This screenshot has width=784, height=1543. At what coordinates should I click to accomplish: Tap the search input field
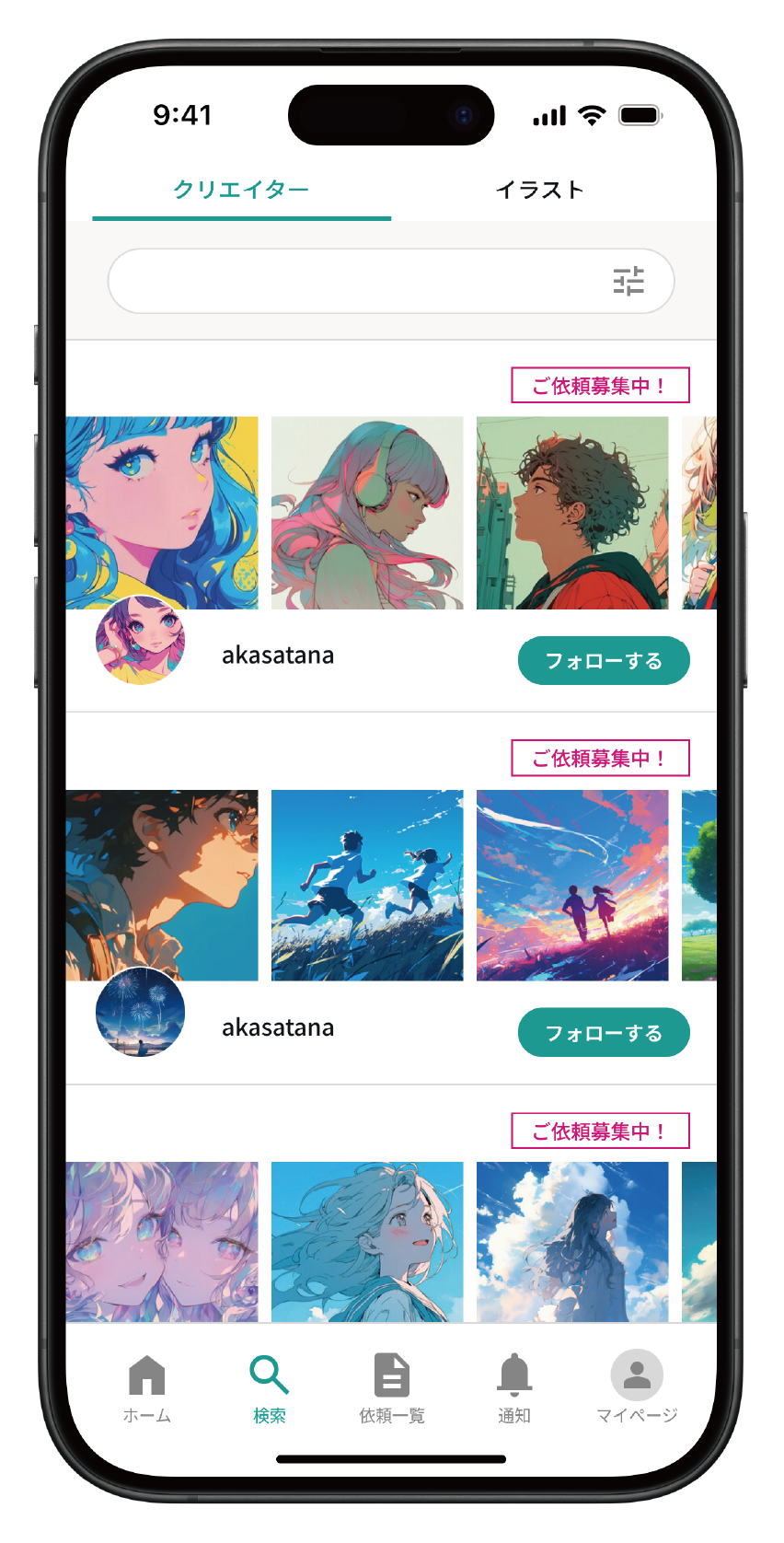[359, 281]
